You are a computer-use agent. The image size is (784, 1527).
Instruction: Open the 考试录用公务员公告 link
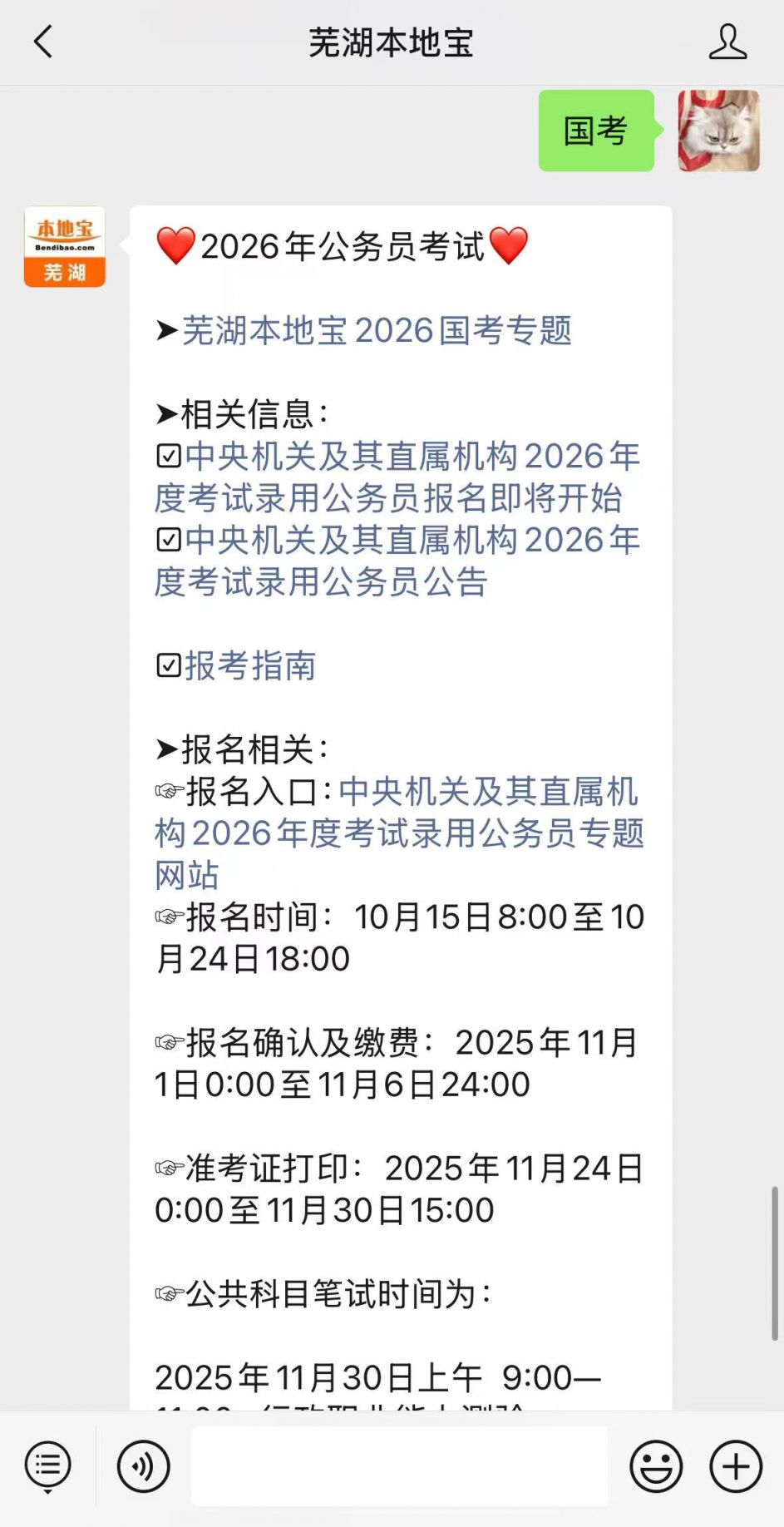click(x=397, y=561)
